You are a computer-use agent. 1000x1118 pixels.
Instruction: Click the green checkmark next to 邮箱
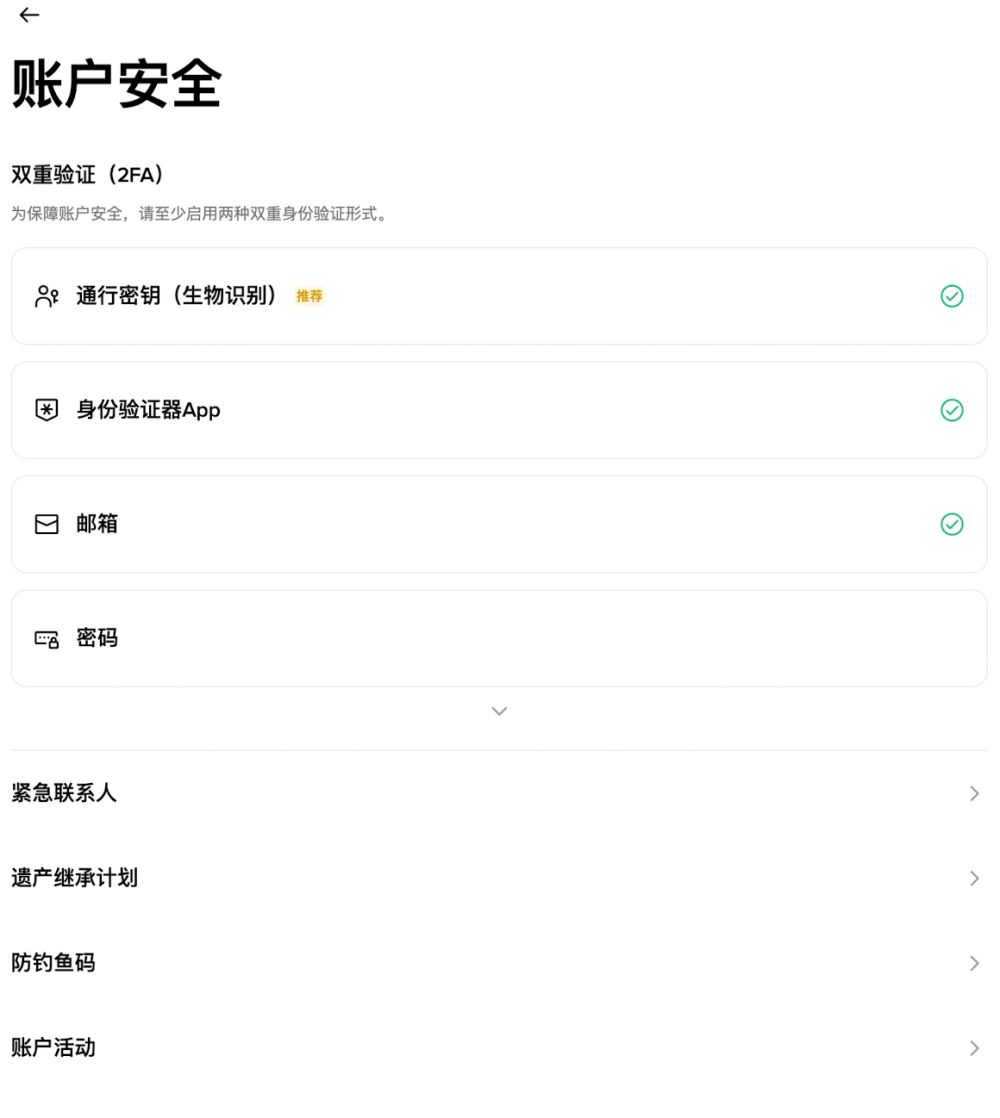coord(952,524)
